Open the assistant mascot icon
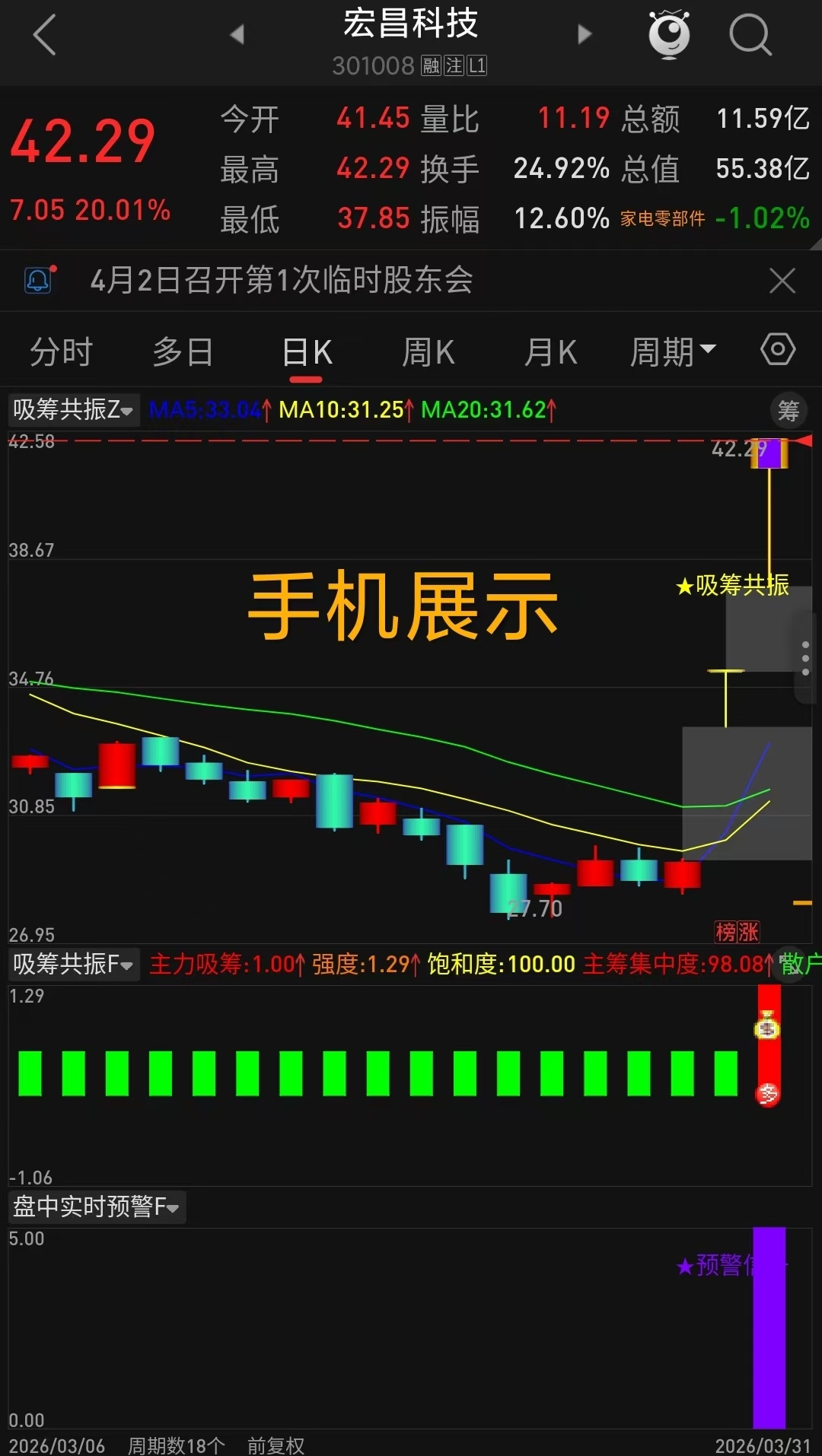 point(669,34)
